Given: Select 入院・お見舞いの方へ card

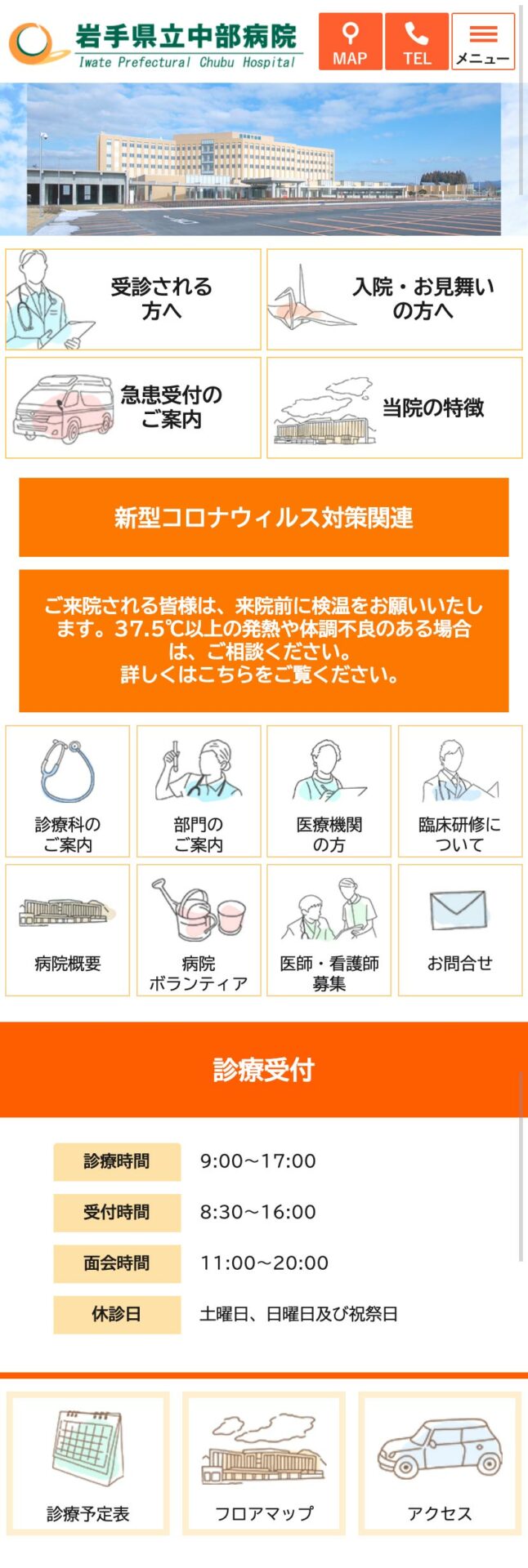Looking at the screenshot, I should pyautogui.click(x=395, y=300).
